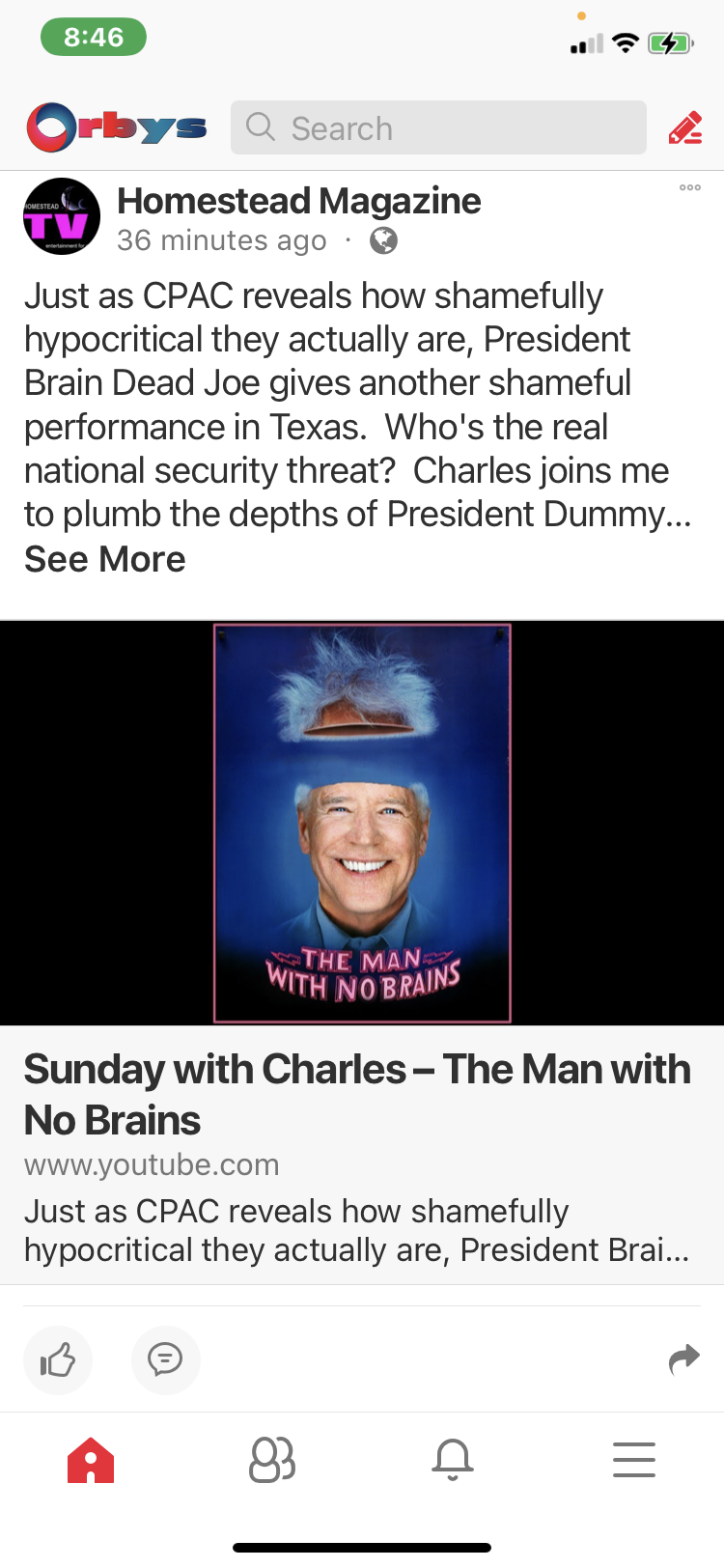Expand the post with See More
This screenshot has width=724, height=1568.
[x=105, y=559]
